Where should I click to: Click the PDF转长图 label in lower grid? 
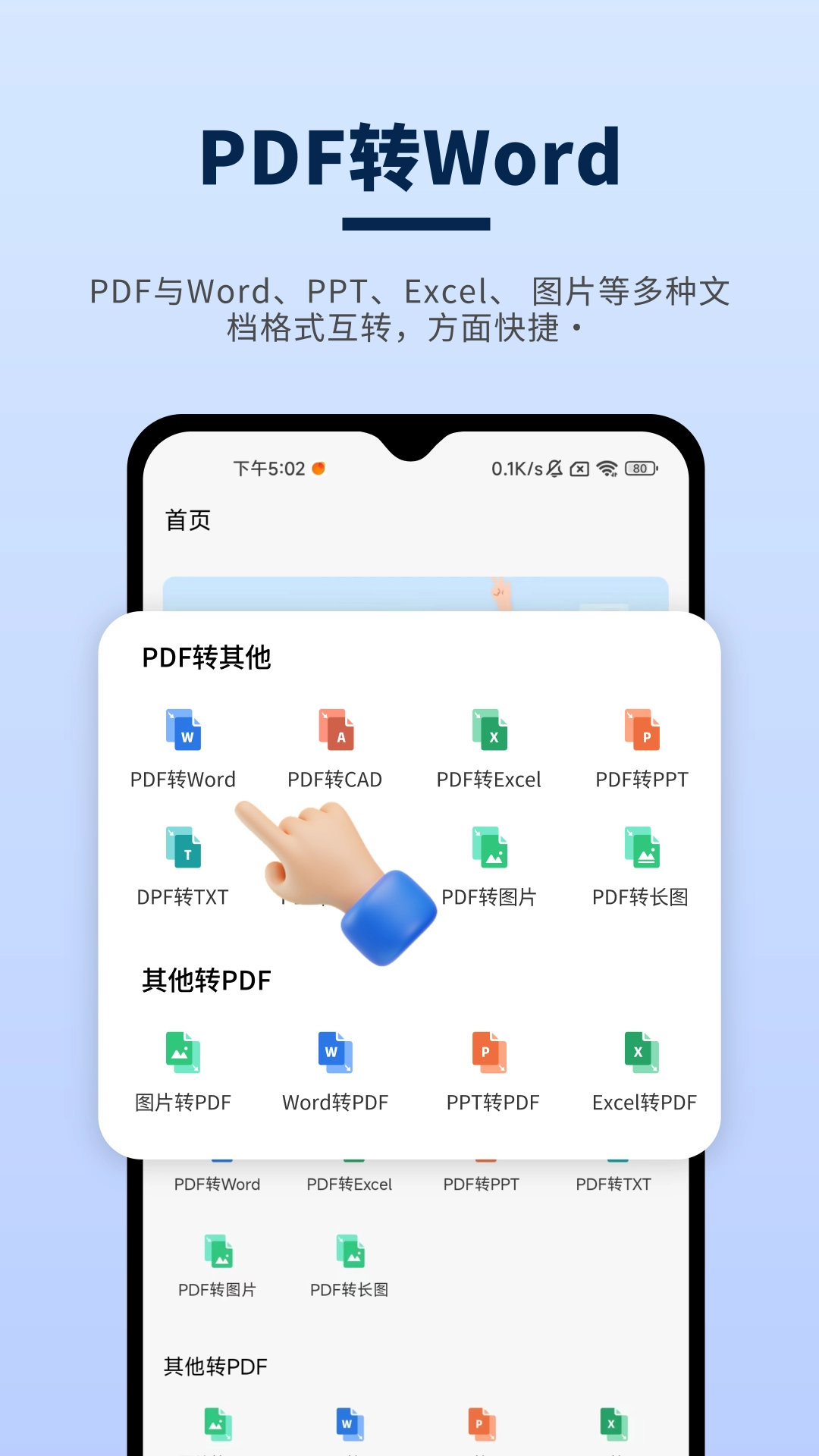[349, 1287]
